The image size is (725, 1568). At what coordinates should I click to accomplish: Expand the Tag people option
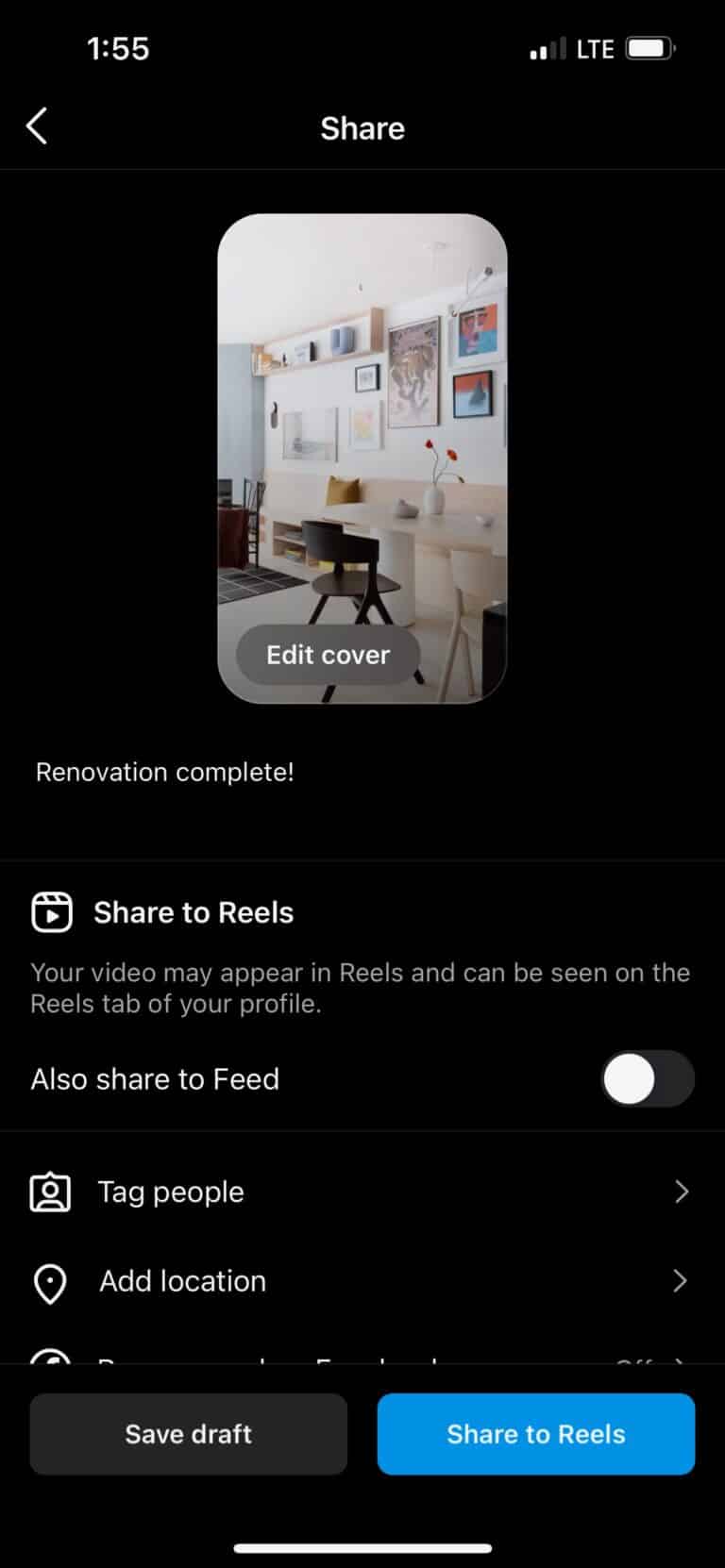682,1192
